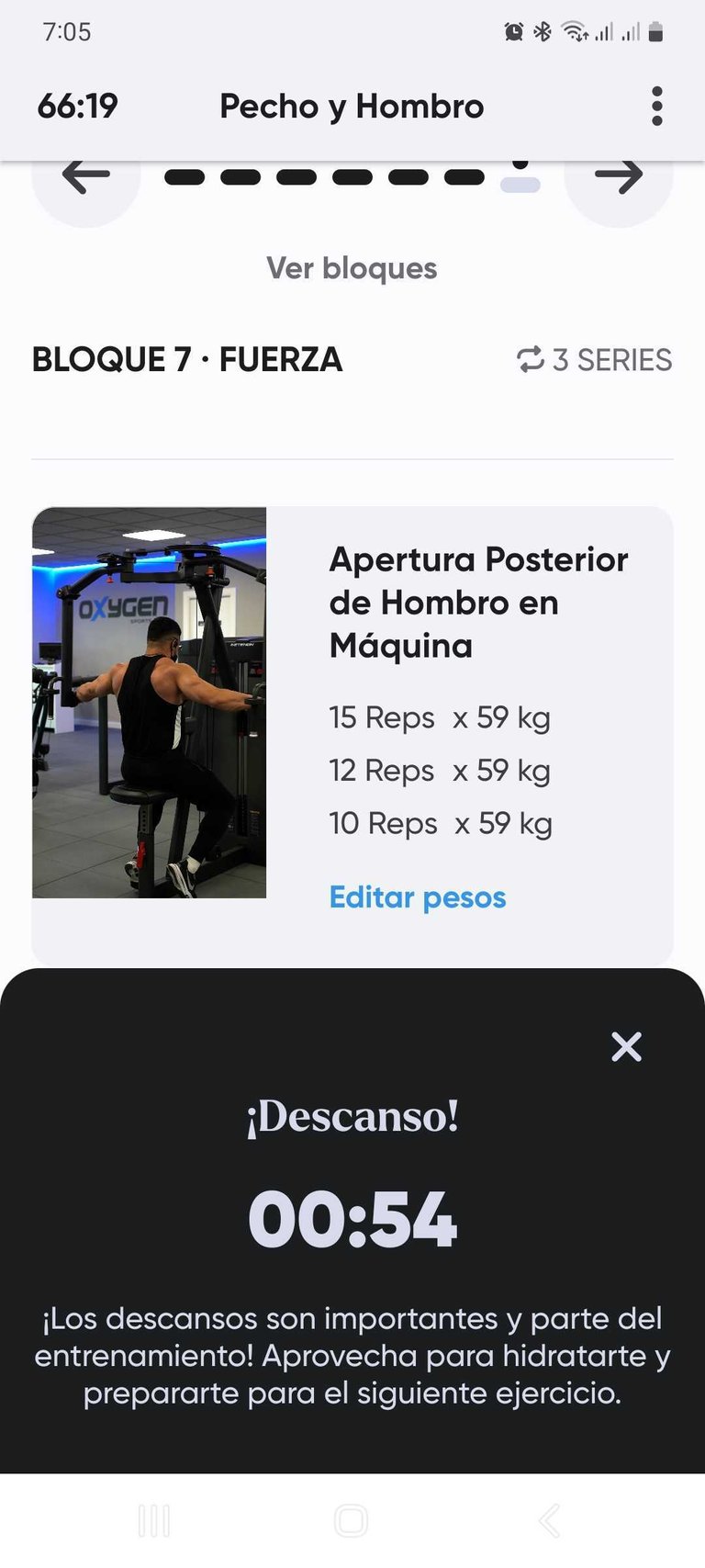Advance to the next block arrow
Screen dimensions: 705x1568
[618, 176]
